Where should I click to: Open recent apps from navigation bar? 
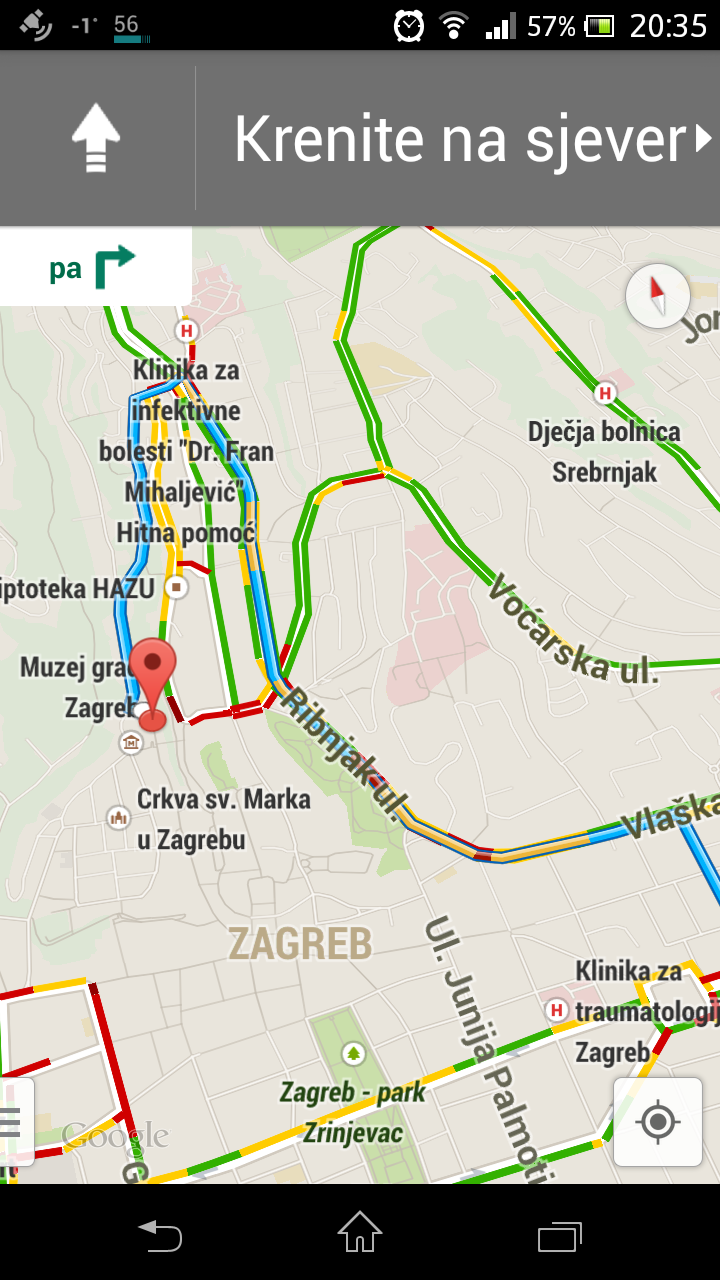pos(559,1234)
